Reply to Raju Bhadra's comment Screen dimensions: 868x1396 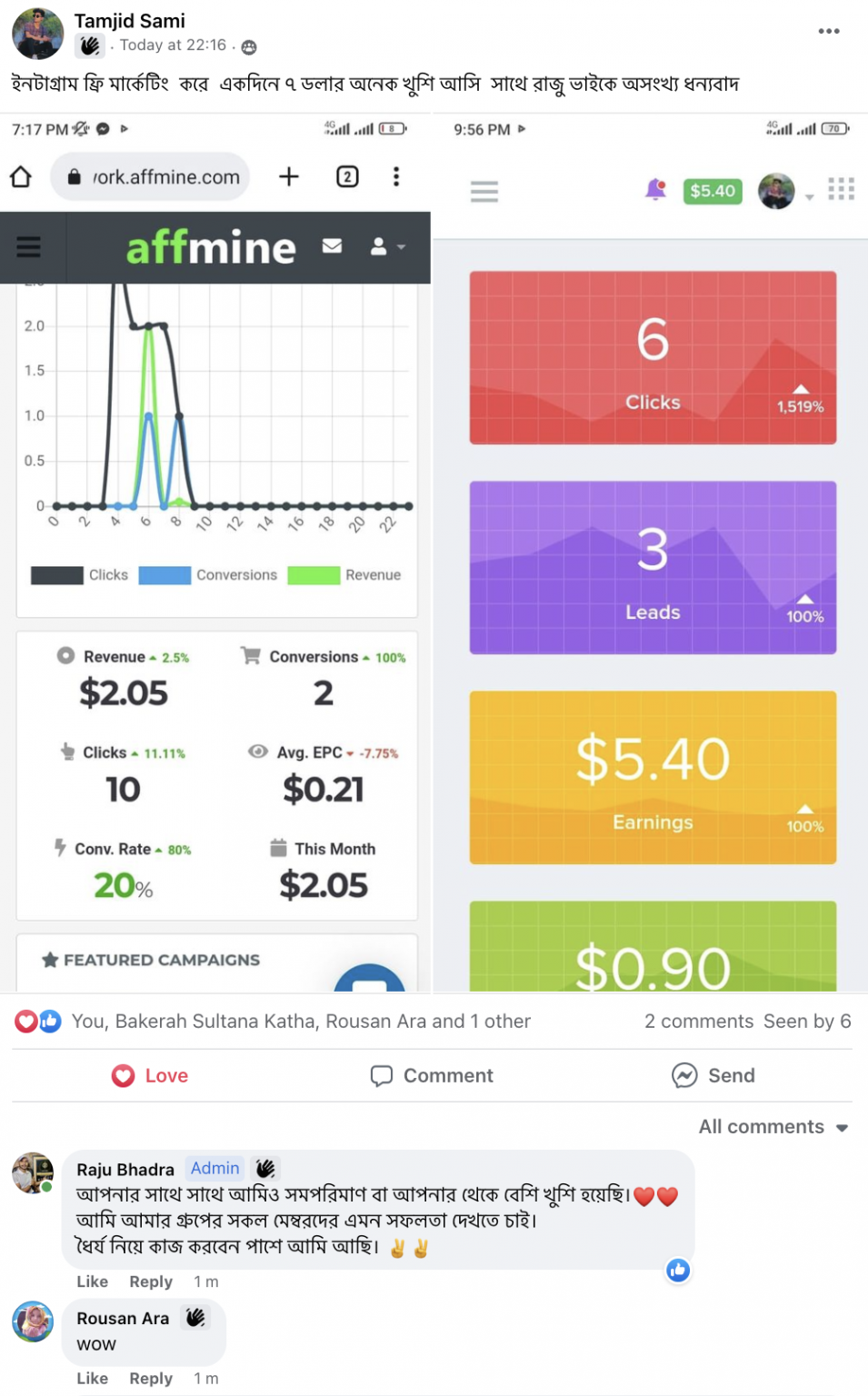click(151, 1281)
